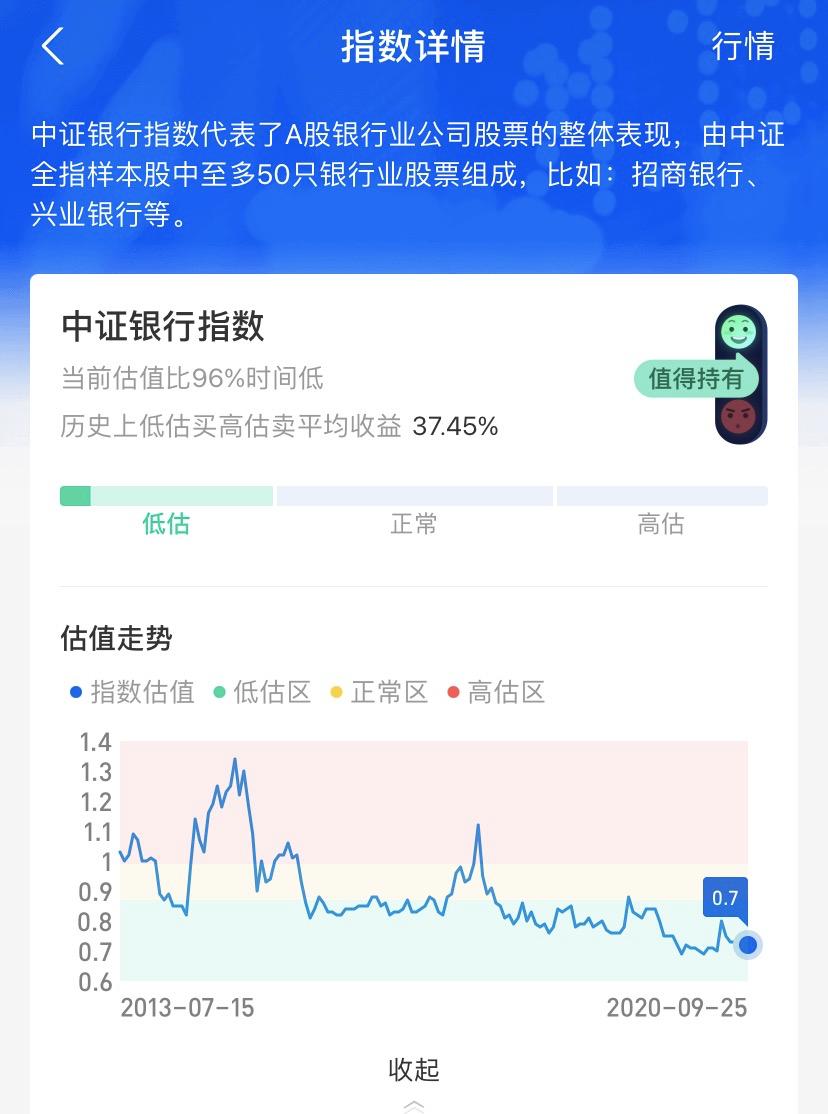Select the blue 指数估值 legend dot
Viewport: 828px width, 1114px height.
point(74,690)
